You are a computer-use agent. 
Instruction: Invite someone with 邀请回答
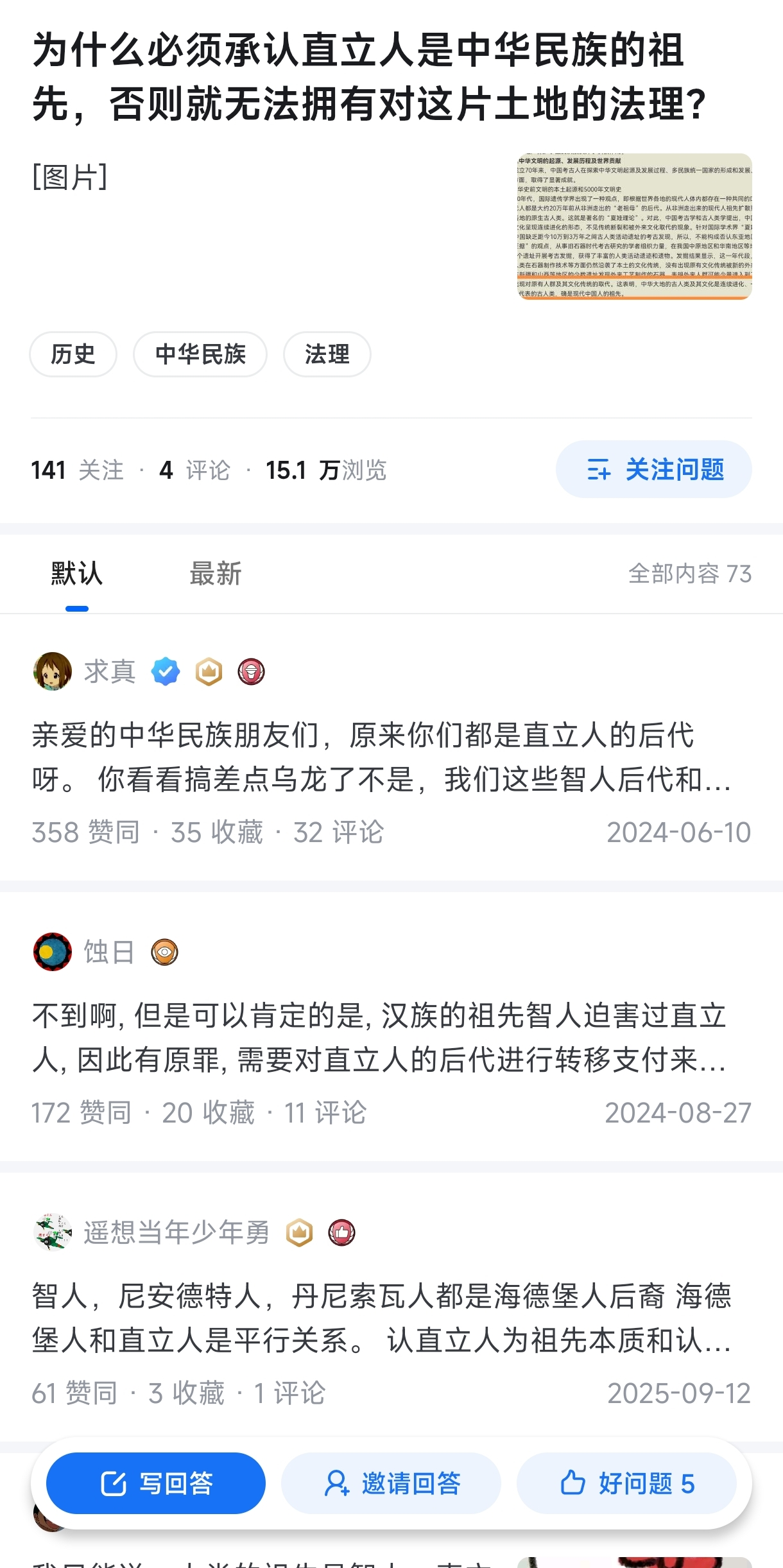point(391,1483)
